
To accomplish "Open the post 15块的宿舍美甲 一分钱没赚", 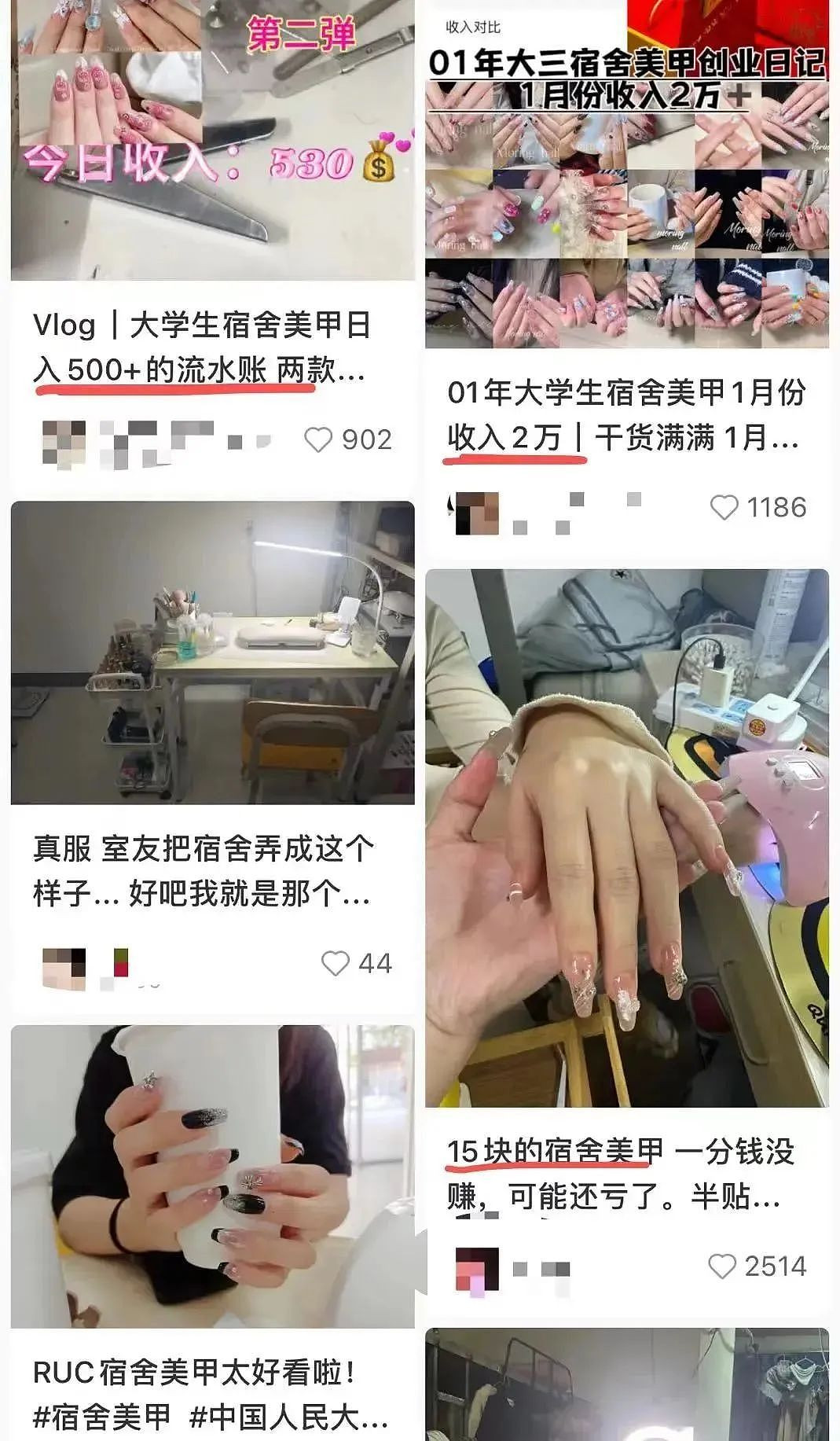I will coord(621,1174).
